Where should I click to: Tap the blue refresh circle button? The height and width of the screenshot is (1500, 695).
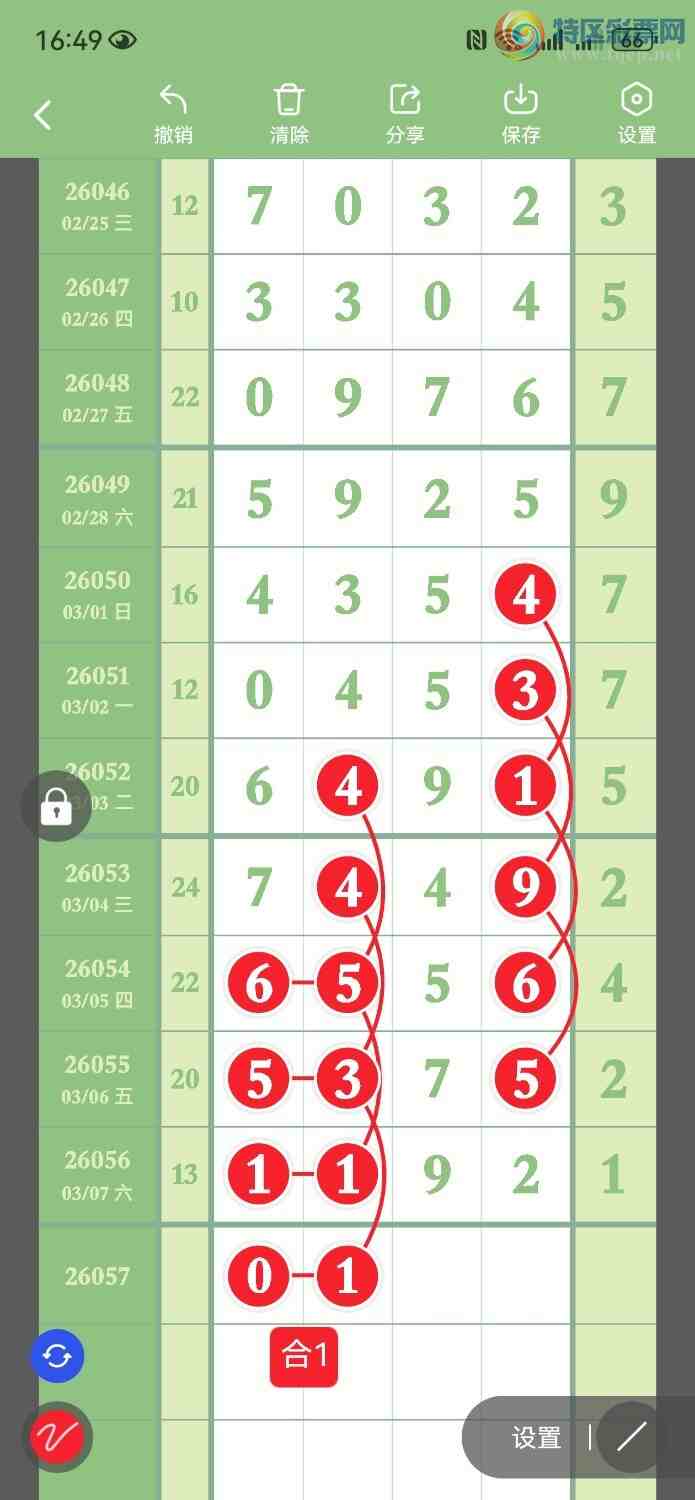[x=57, y=1357]
